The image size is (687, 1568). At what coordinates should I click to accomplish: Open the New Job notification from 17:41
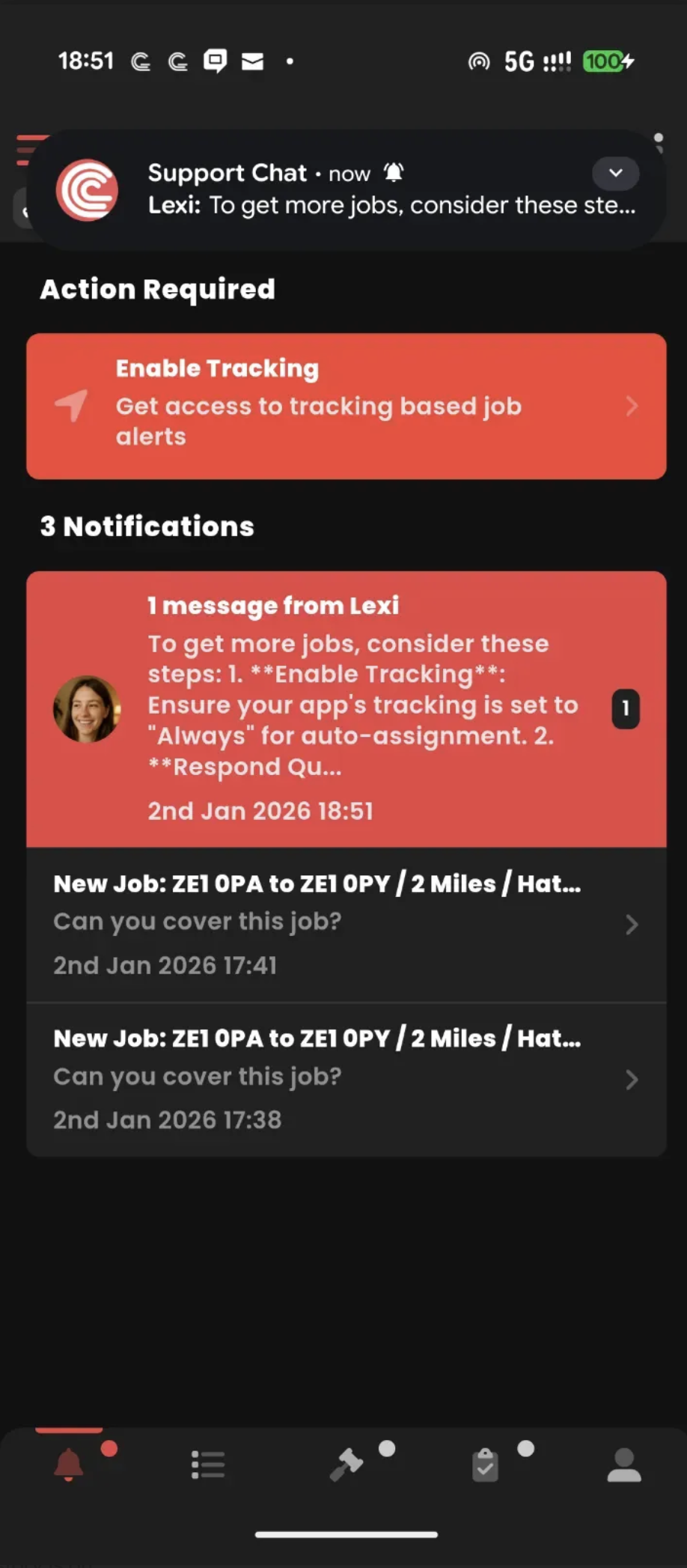[346, 924]
